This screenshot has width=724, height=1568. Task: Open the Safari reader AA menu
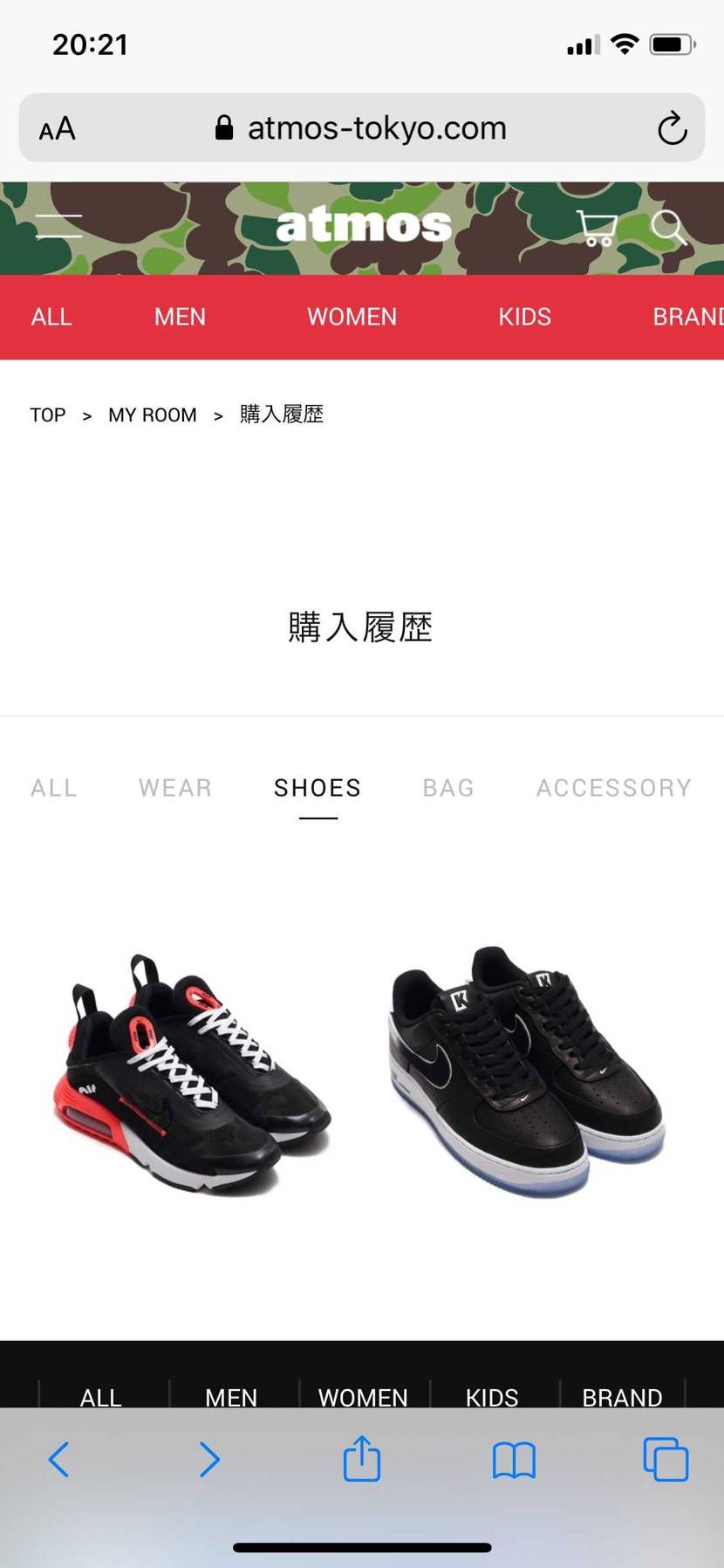pyautogui.click(x=58, y=129)
